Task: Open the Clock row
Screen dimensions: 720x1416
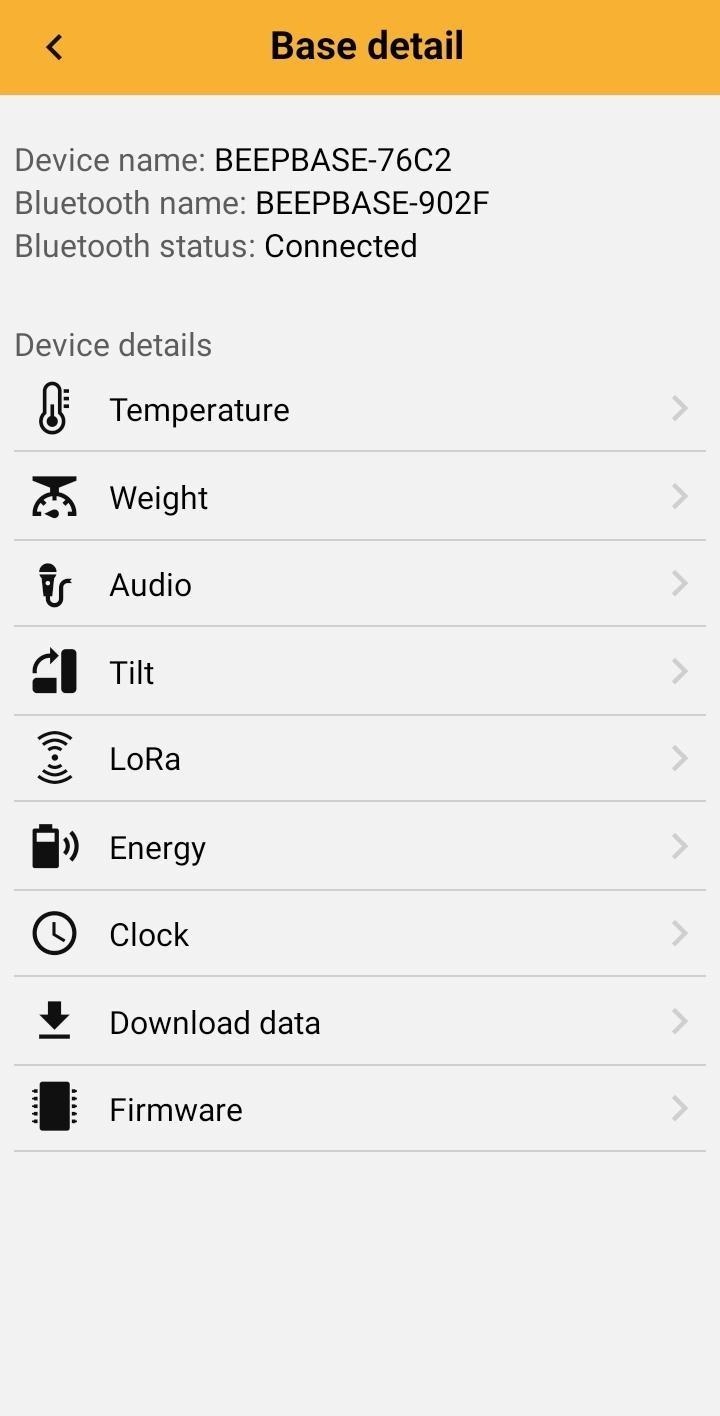Action: pos(359,934)
